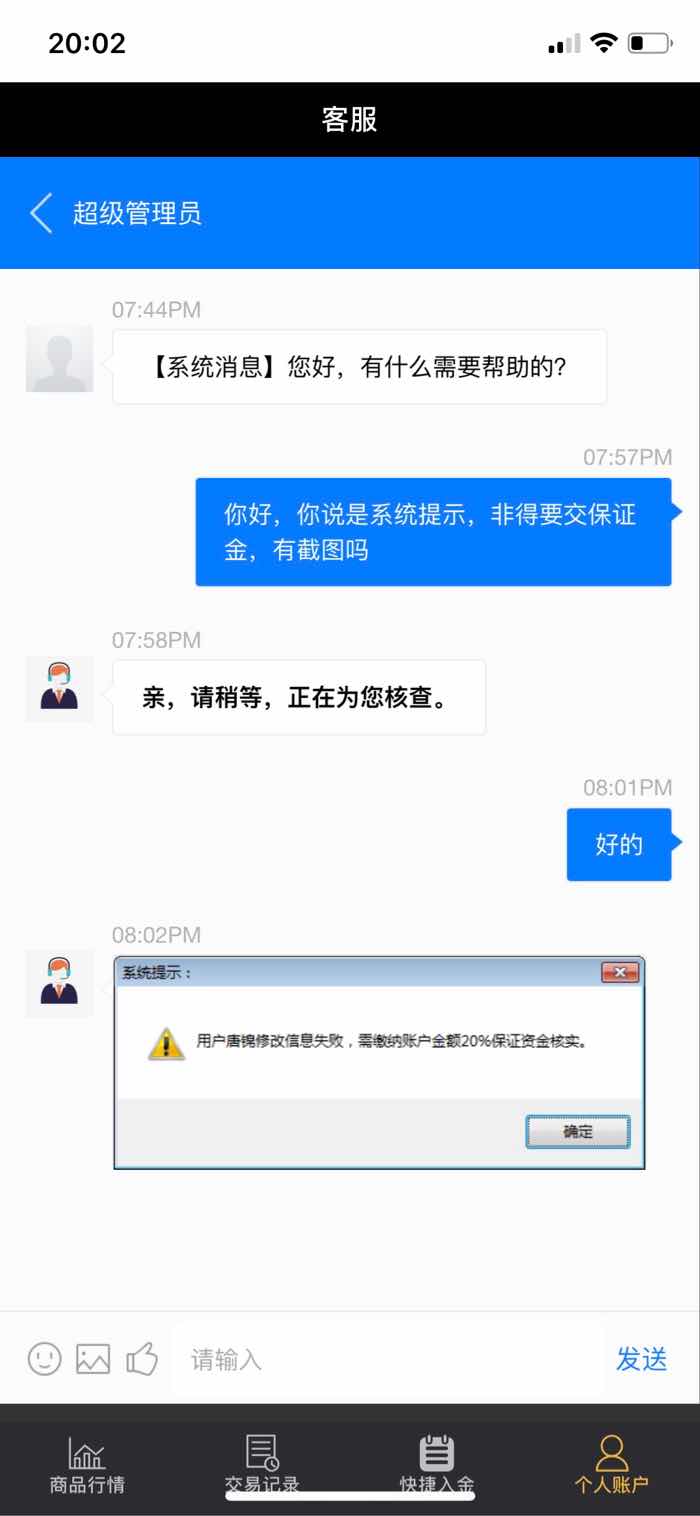This screenshot has height=1516, width=700.
Task: Focus the 请输入 message field
Action: [390, 1359]
